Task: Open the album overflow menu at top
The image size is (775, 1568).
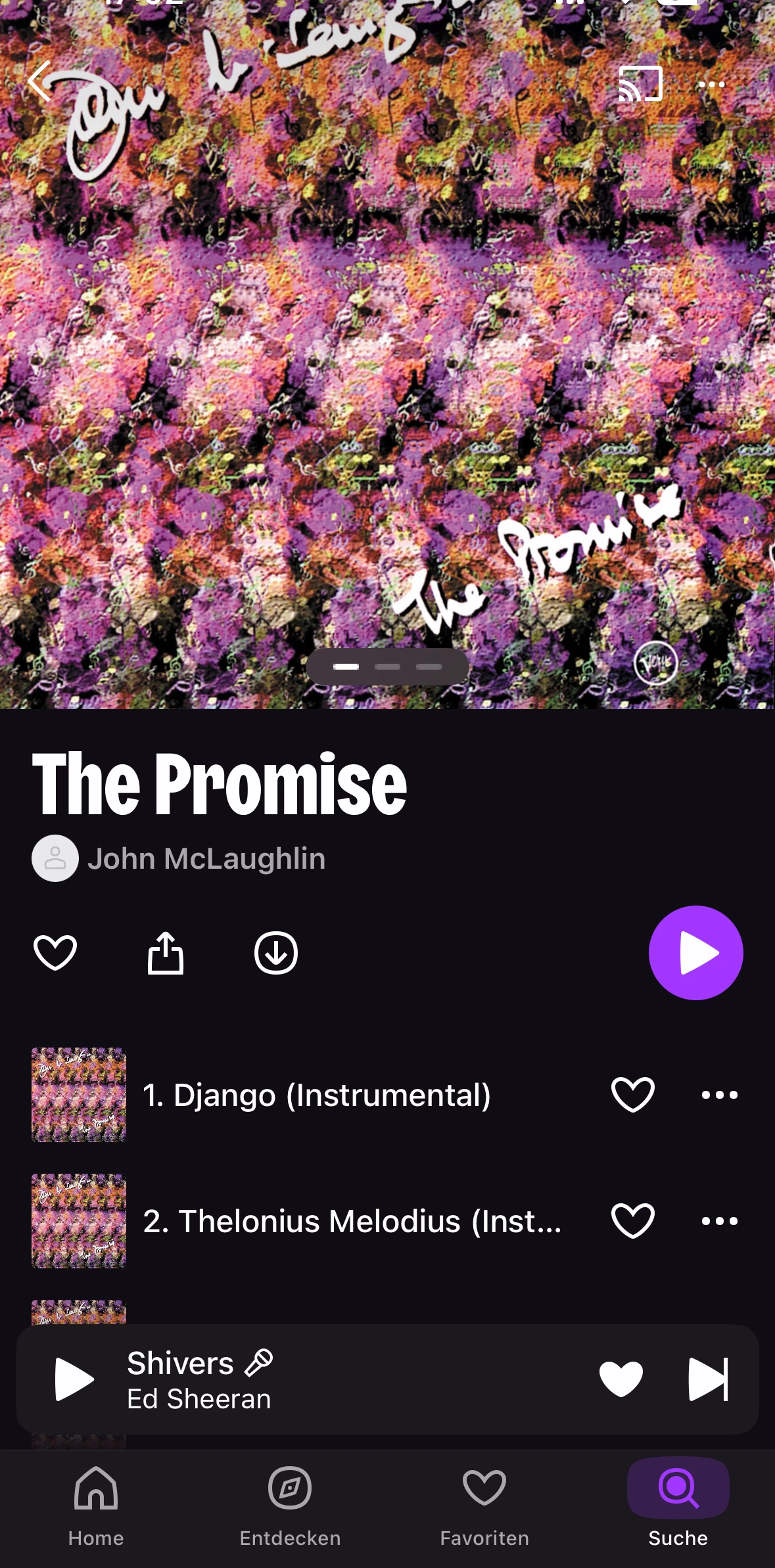Action: 711,84
